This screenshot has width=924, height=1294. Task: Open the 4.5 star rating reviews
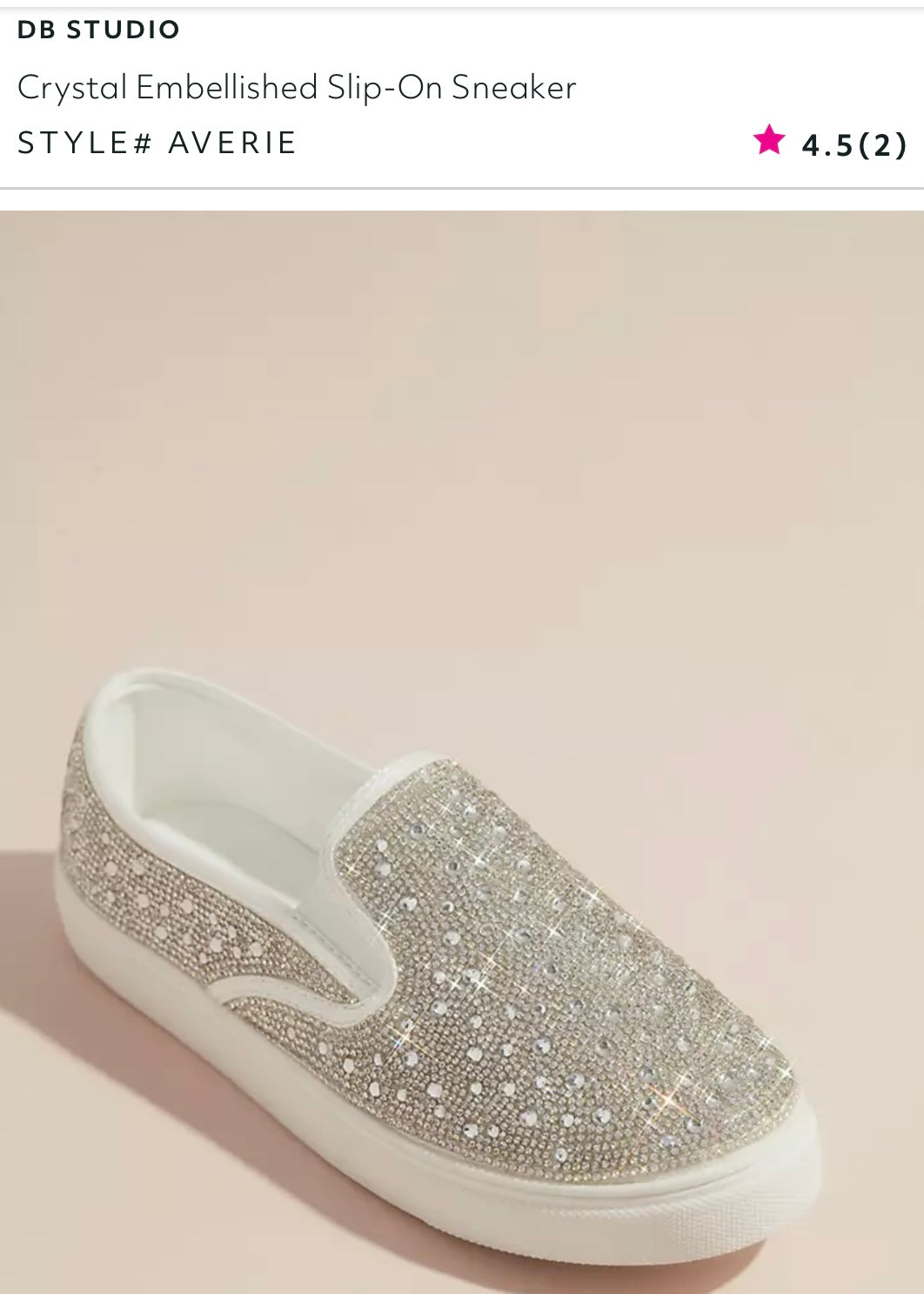pyautogui.click(x=831, y=144)
